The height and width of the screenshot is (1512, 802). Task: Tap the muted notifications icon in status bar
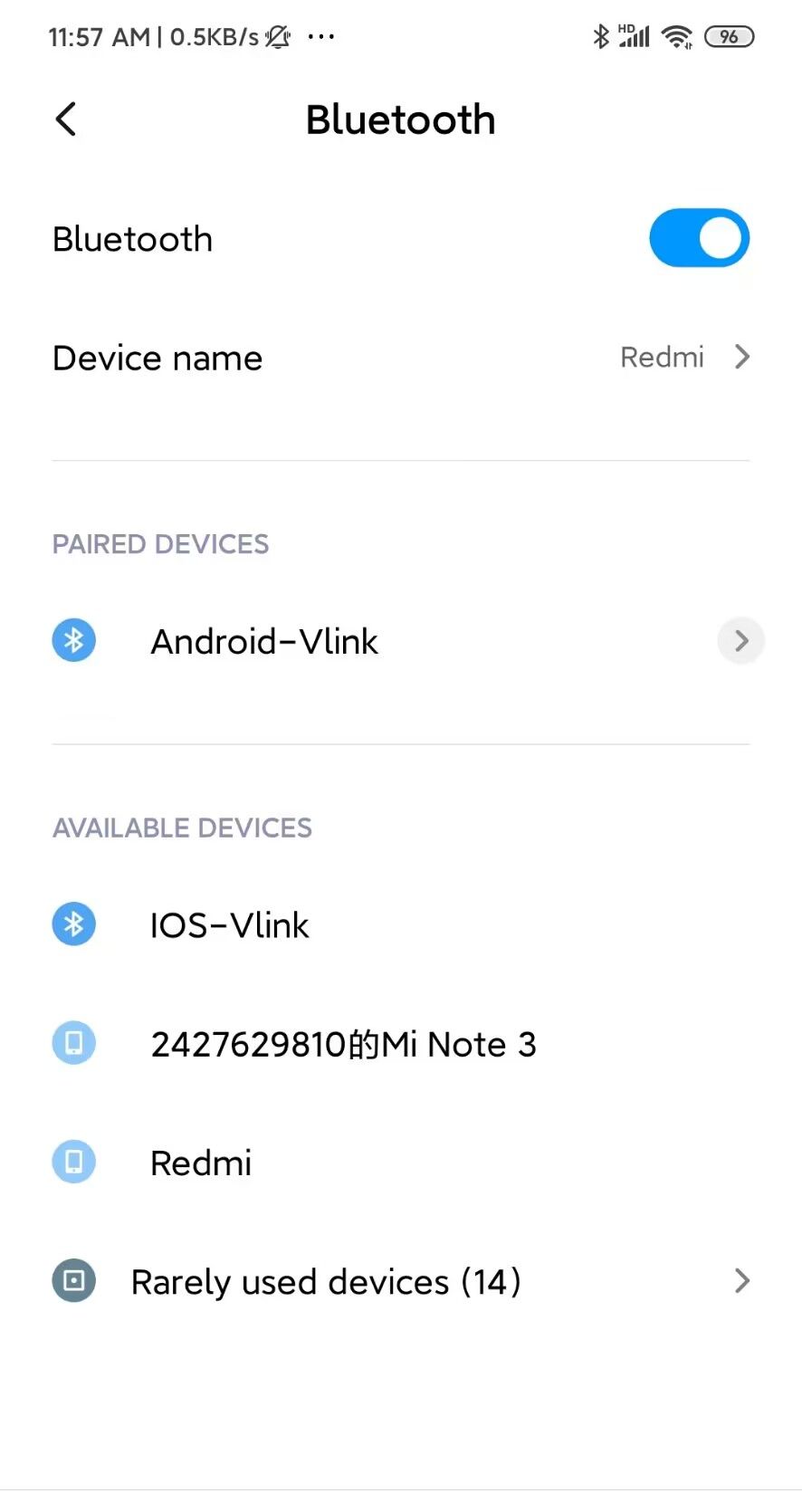277,36
